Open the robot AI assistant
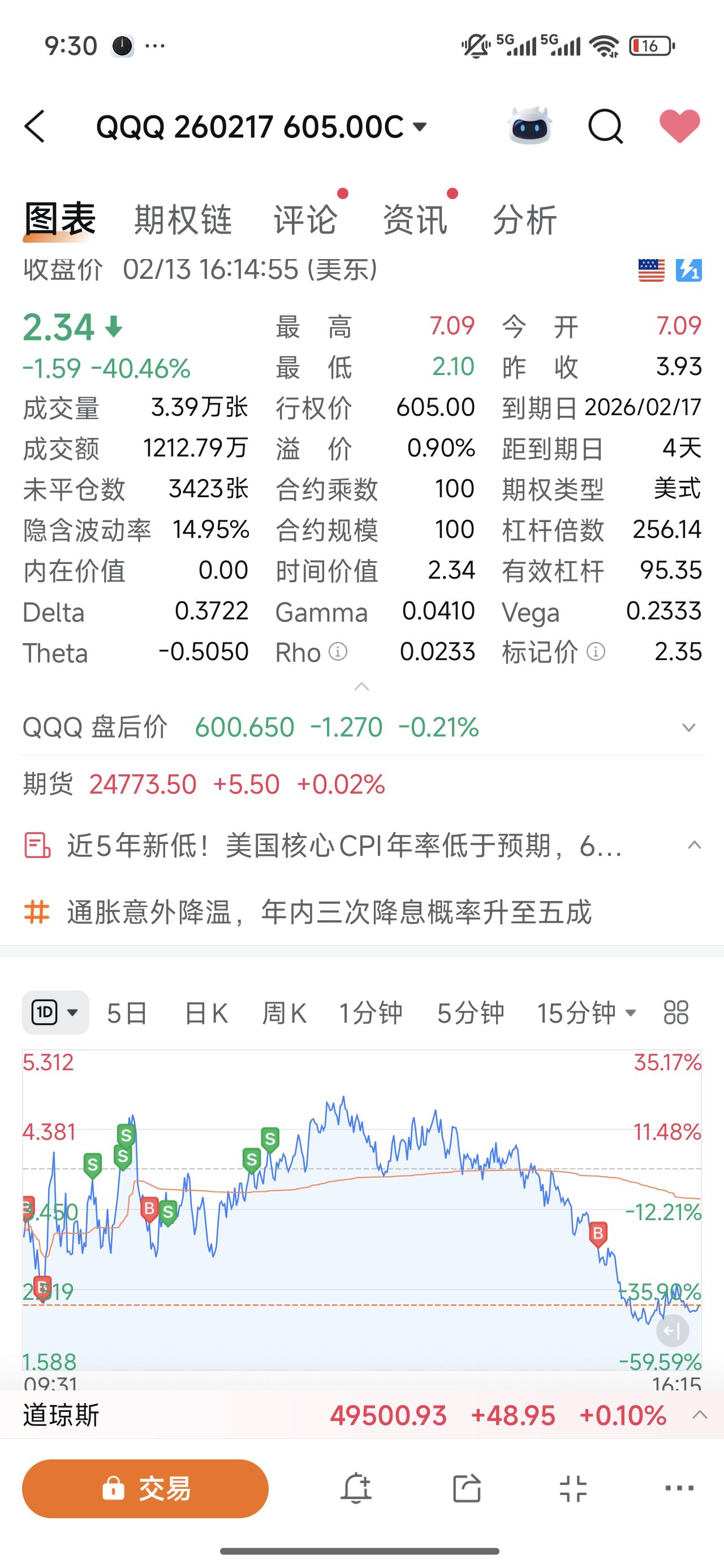The image size is (724, 1568). point(529,126)
